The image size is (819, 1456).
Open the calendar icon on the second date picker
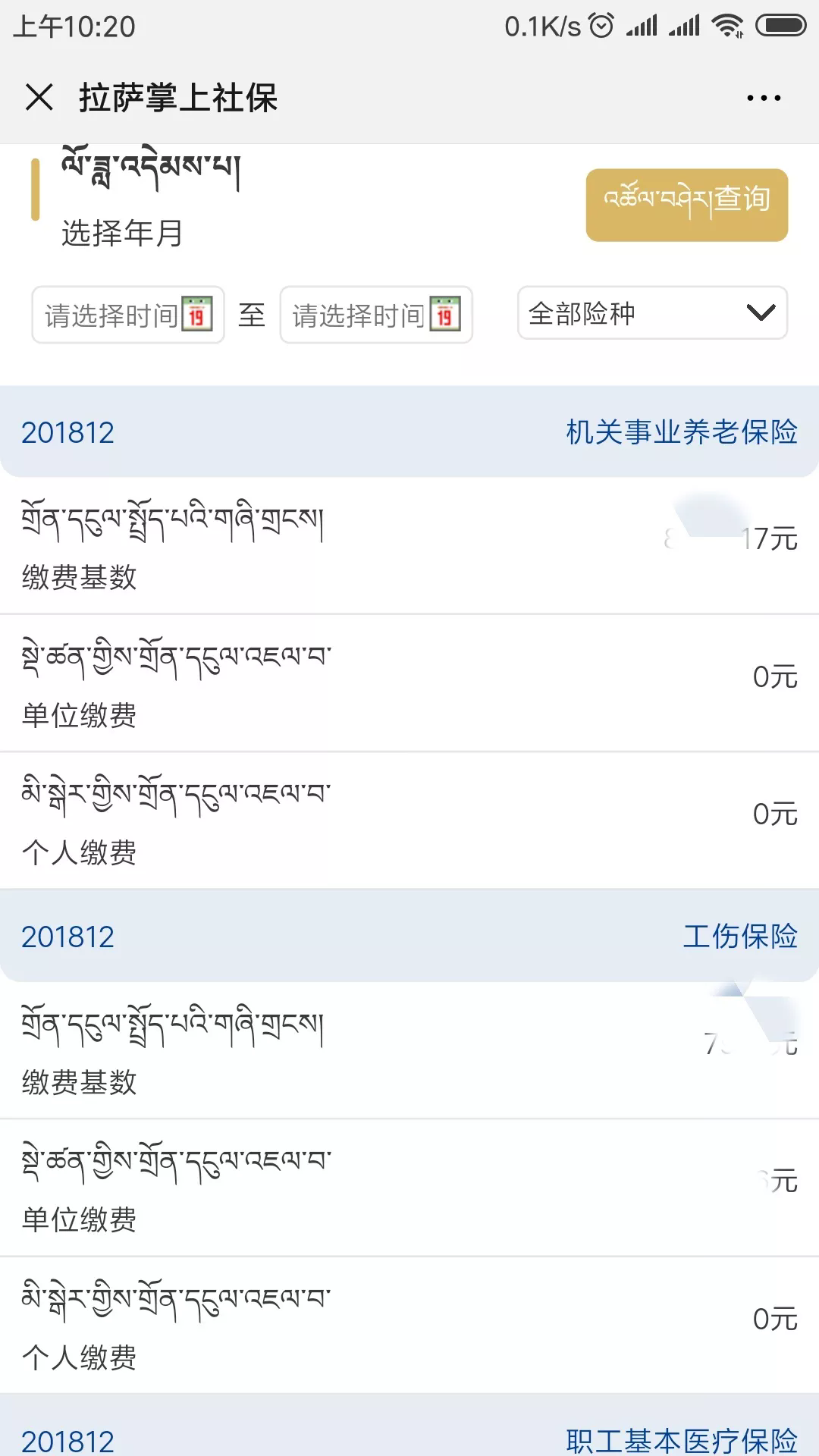(x=444, y=313)
